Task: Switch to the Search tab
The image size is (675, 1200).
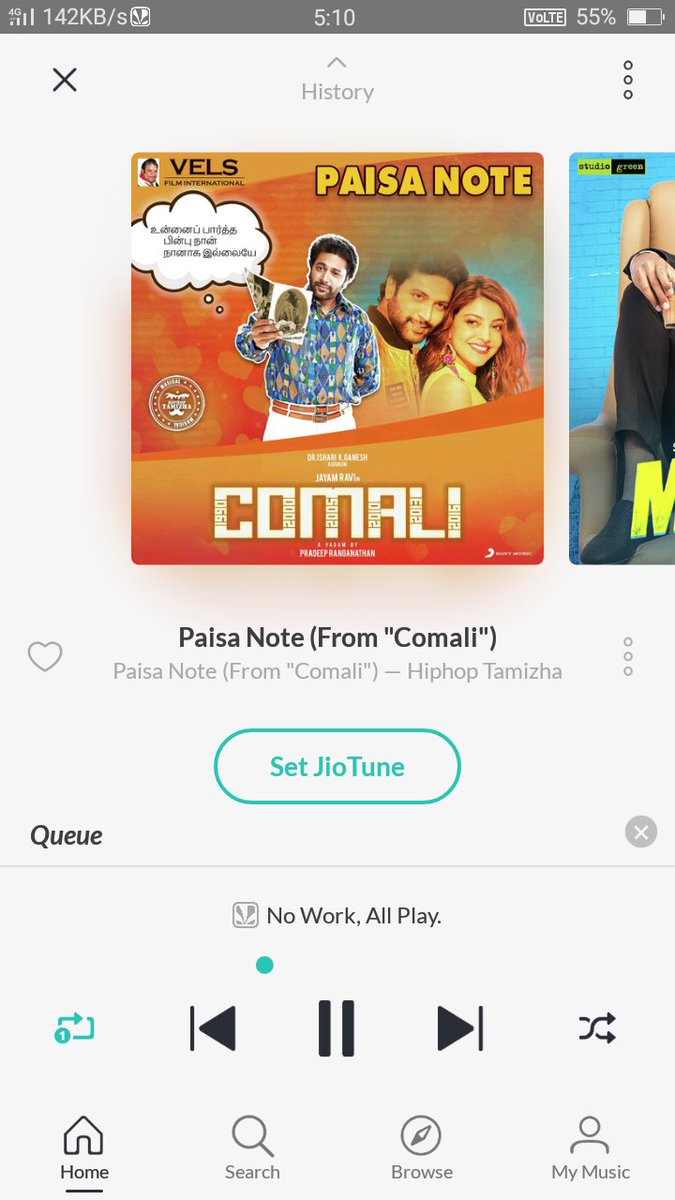Action: click(x=252, y=1148)
